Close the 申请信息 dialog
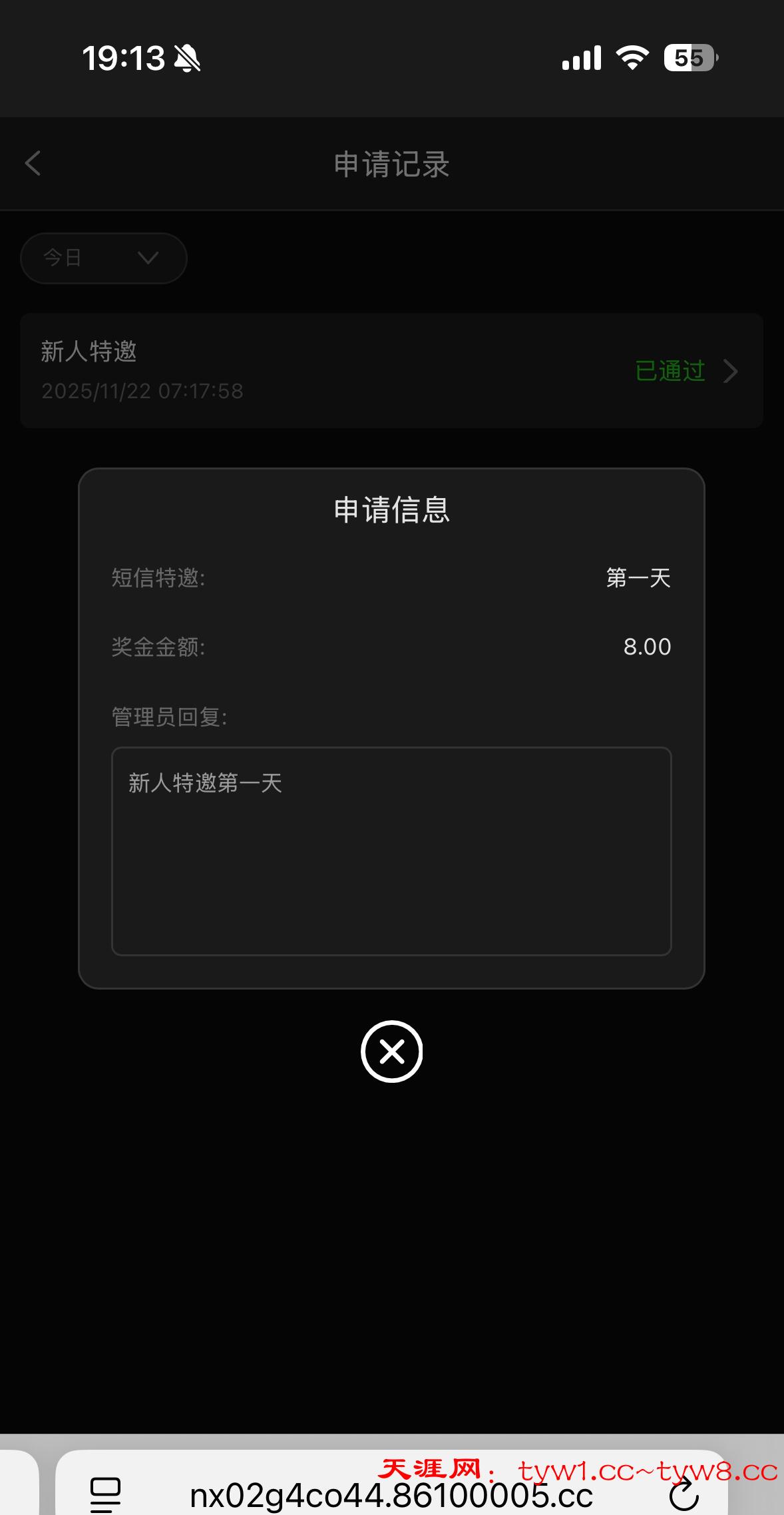784x1515 pixels. [x=391, y=1052]
